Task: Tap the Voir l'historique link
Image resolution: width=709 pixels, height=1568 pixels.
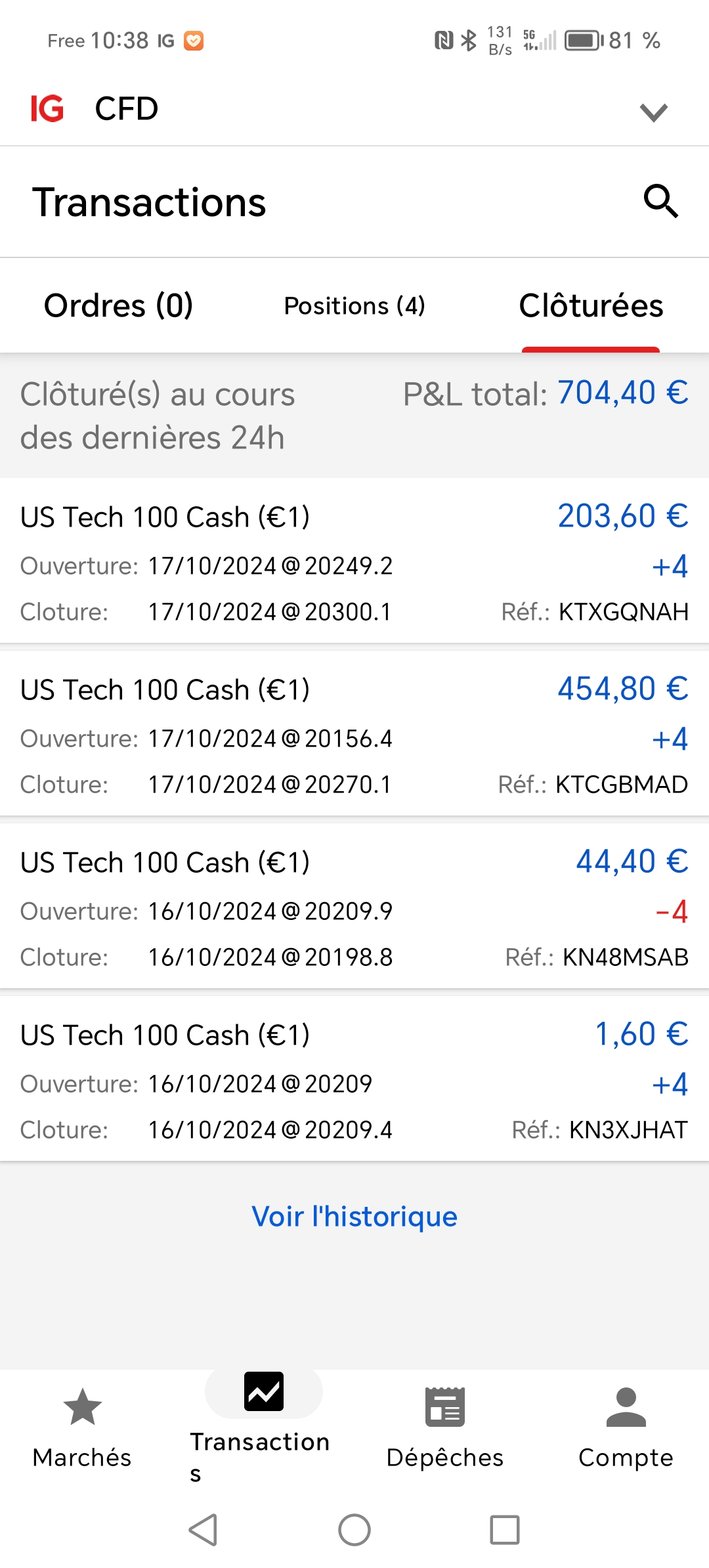Action: coord(354,1217)
